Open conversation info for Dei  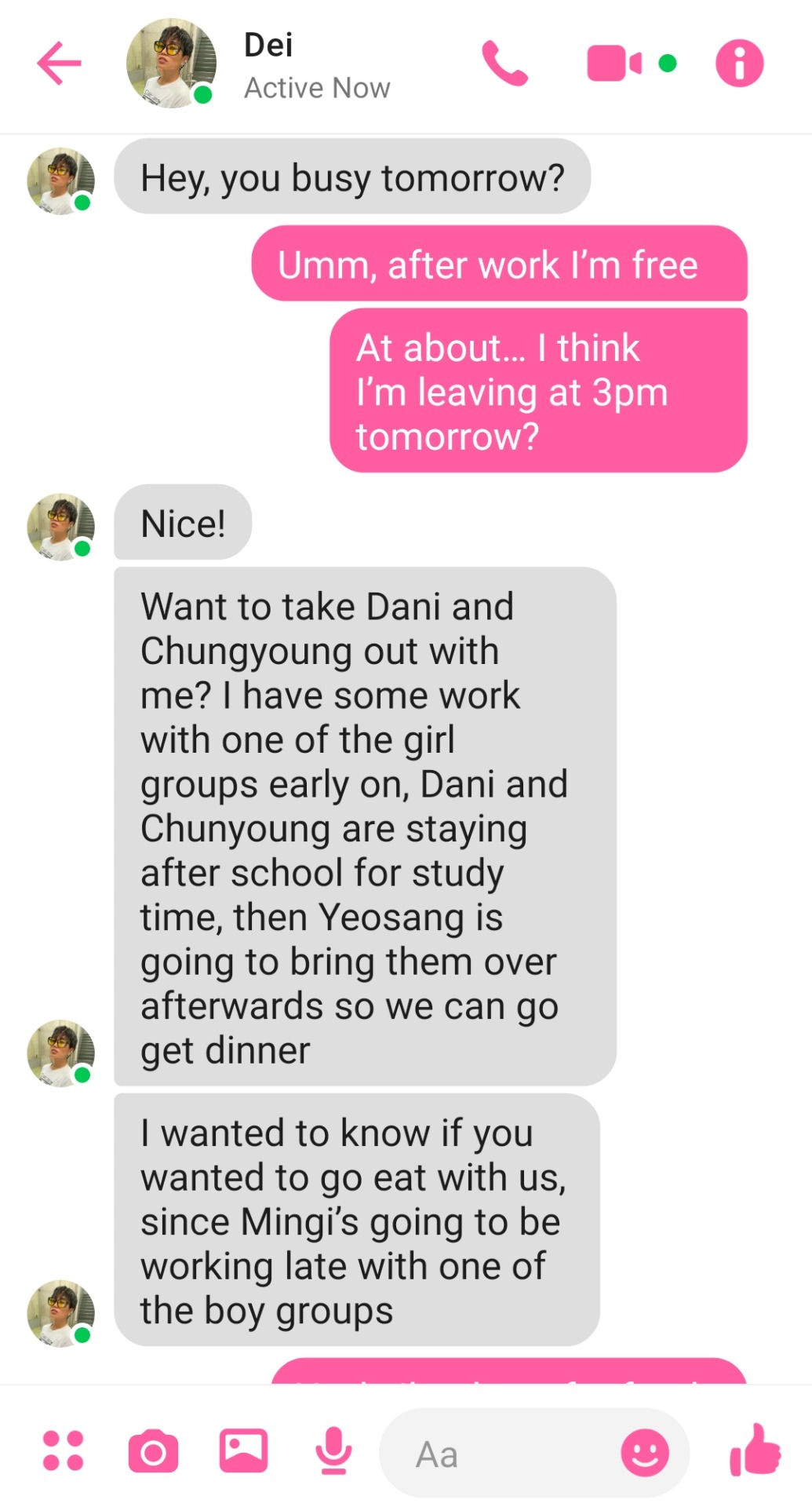coord(739,64)
